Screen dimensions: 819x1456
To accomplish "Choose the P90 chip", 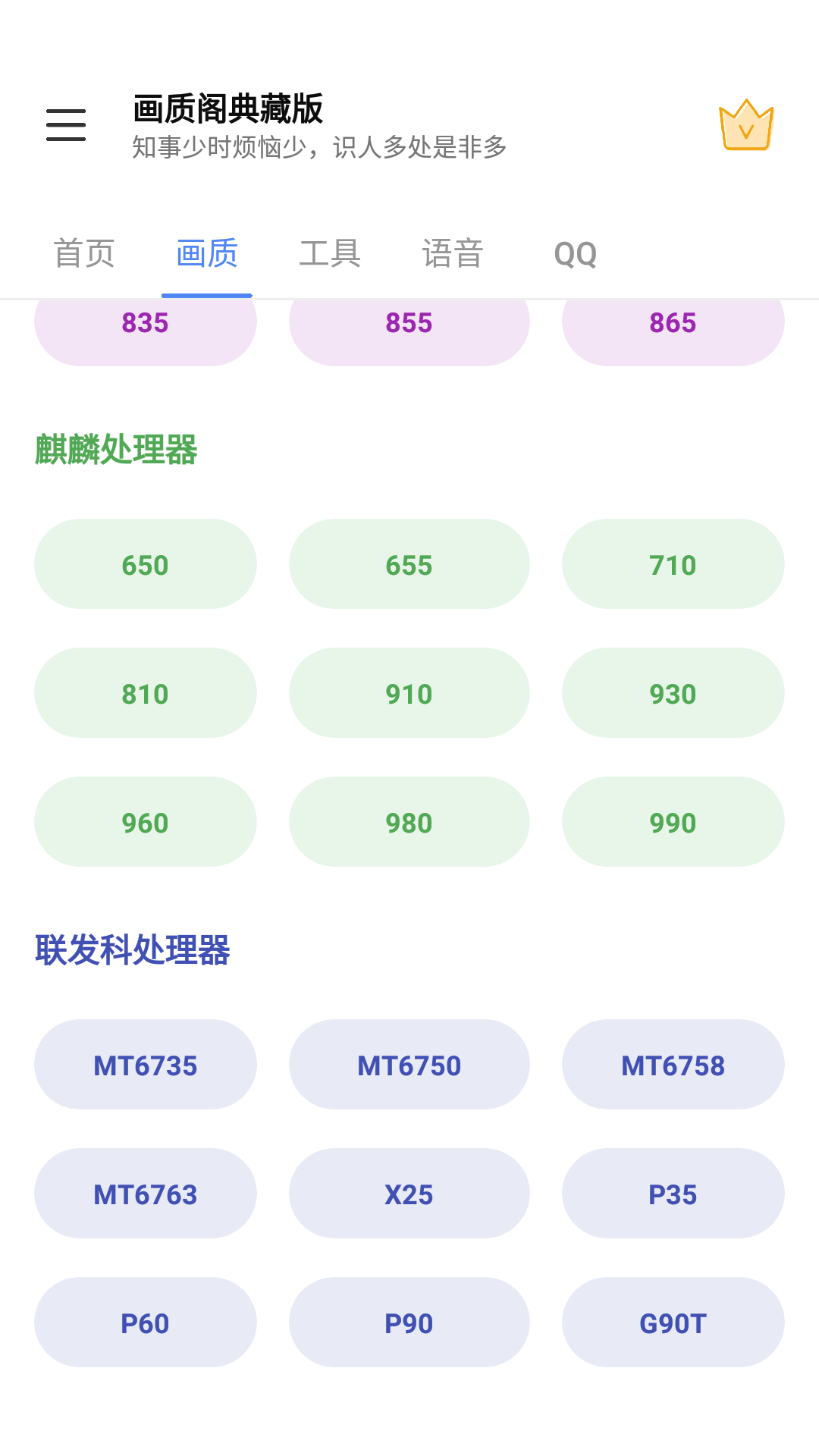I will pos(409,1323).
